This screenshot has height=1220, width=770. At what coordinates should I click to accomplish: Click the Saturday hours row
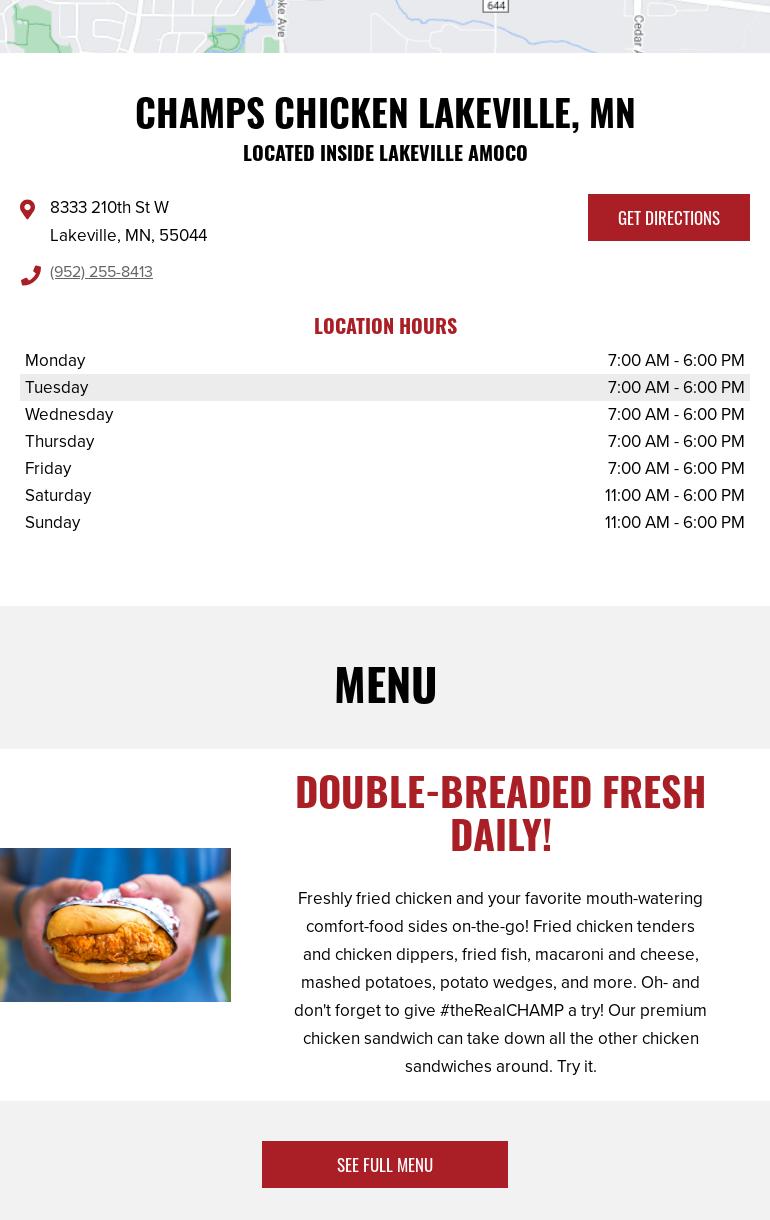(x=385, y=495)
